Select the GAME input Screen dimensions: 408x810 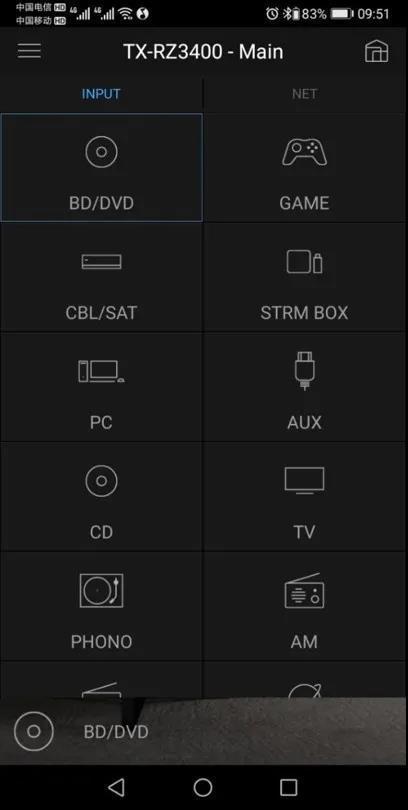[x=304, y=167]
